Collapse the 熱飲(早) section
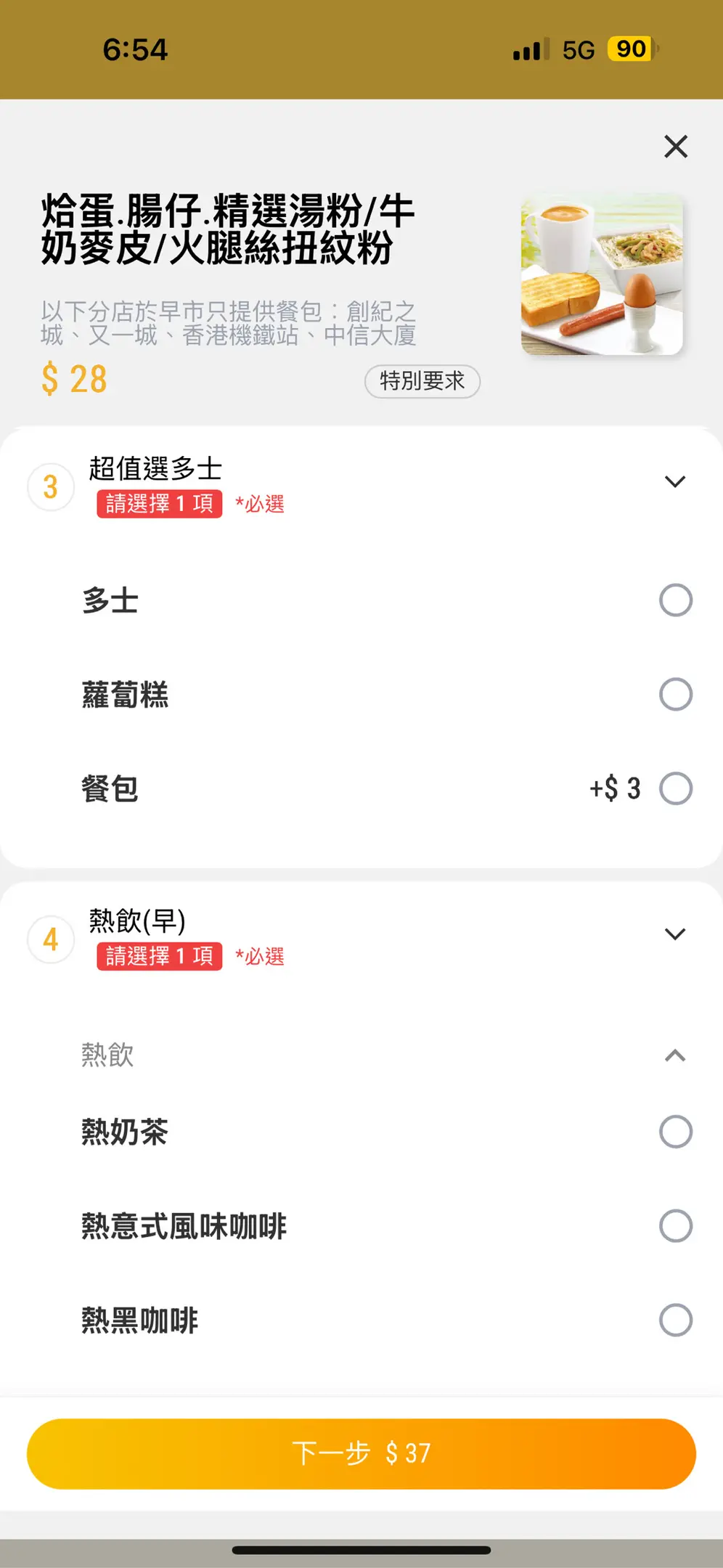The image size is (723, 1568). (x=675, y=934)
